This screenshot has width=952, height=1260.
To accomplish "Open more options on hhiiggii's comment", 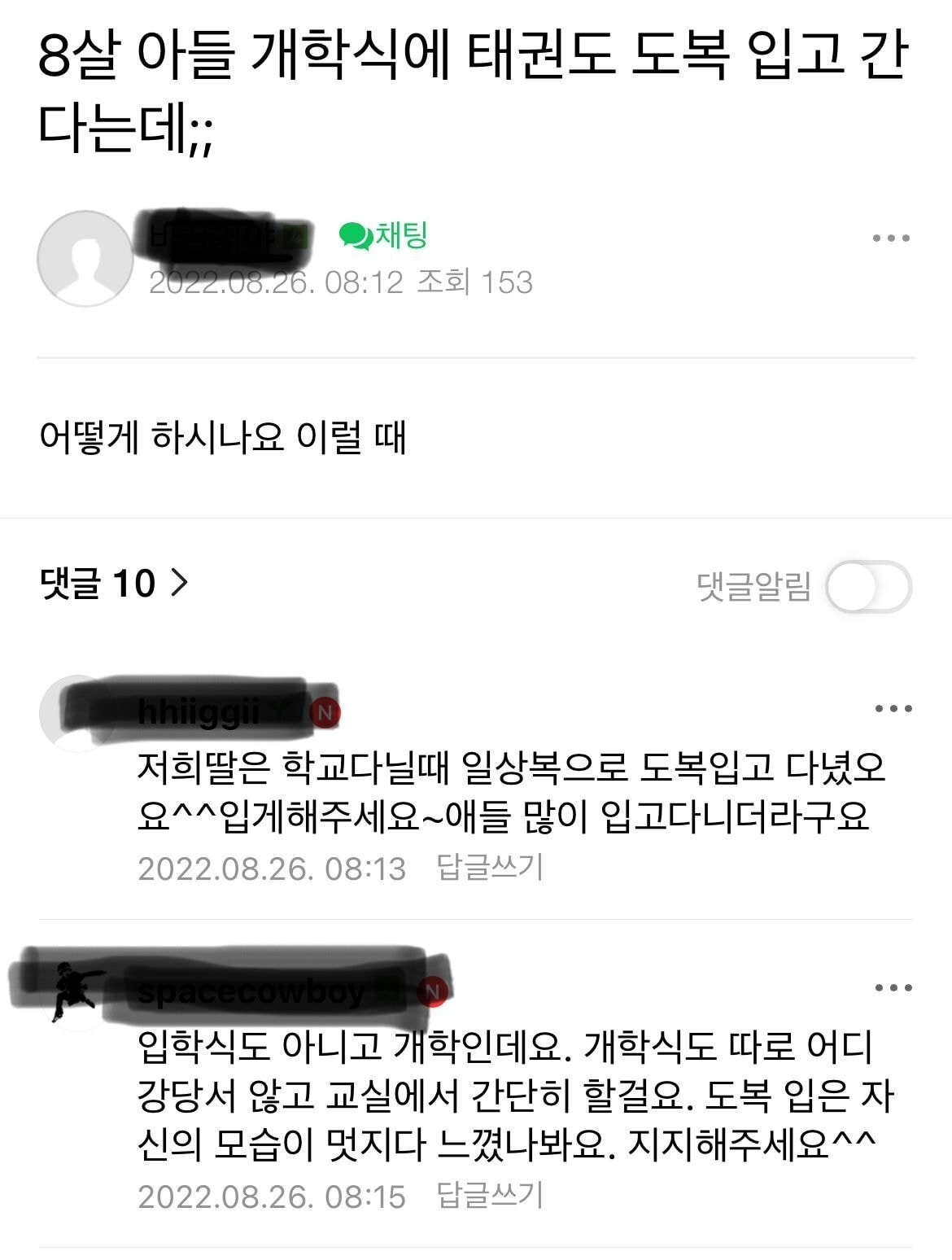I will point(893,709).
